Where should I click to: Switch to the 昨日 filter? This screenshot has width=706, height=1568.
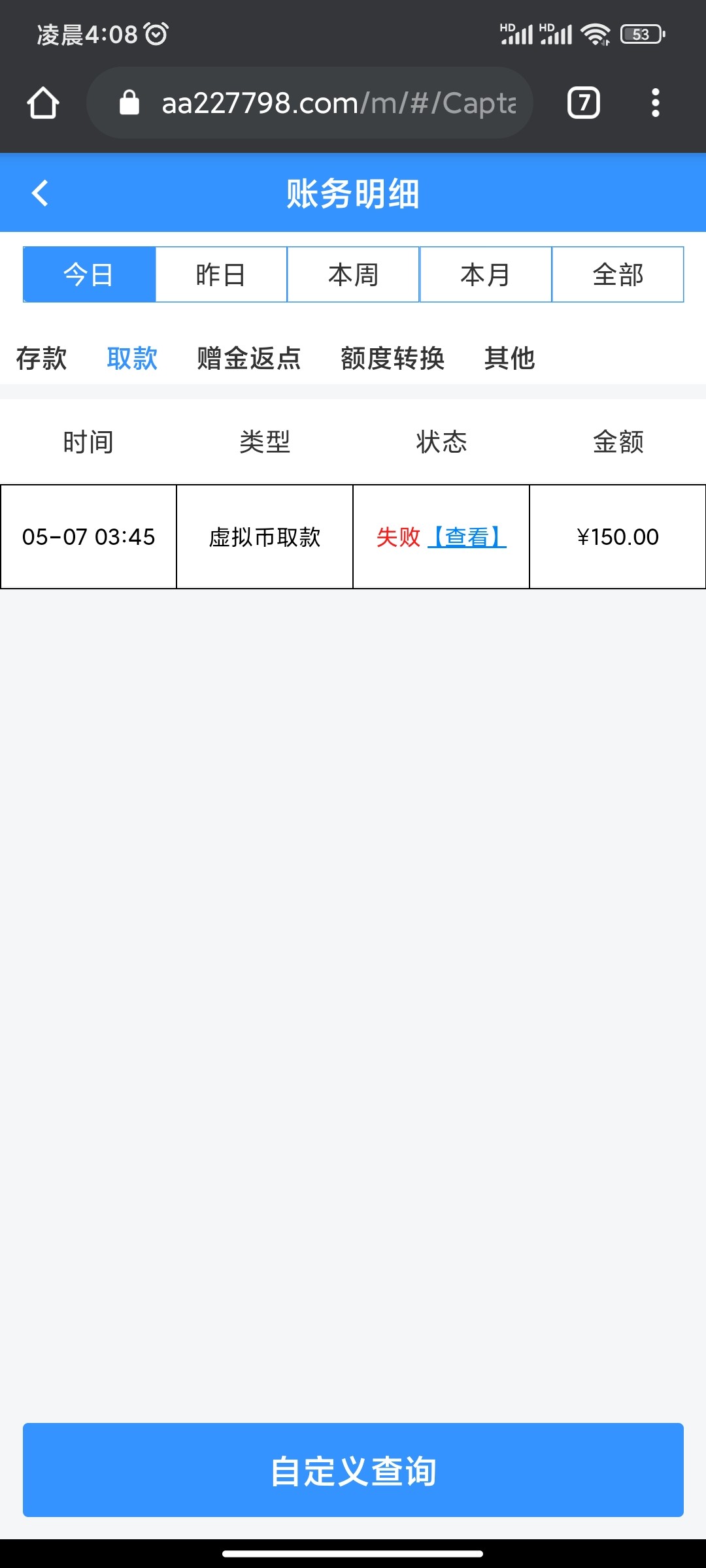[x=221, y=274]
